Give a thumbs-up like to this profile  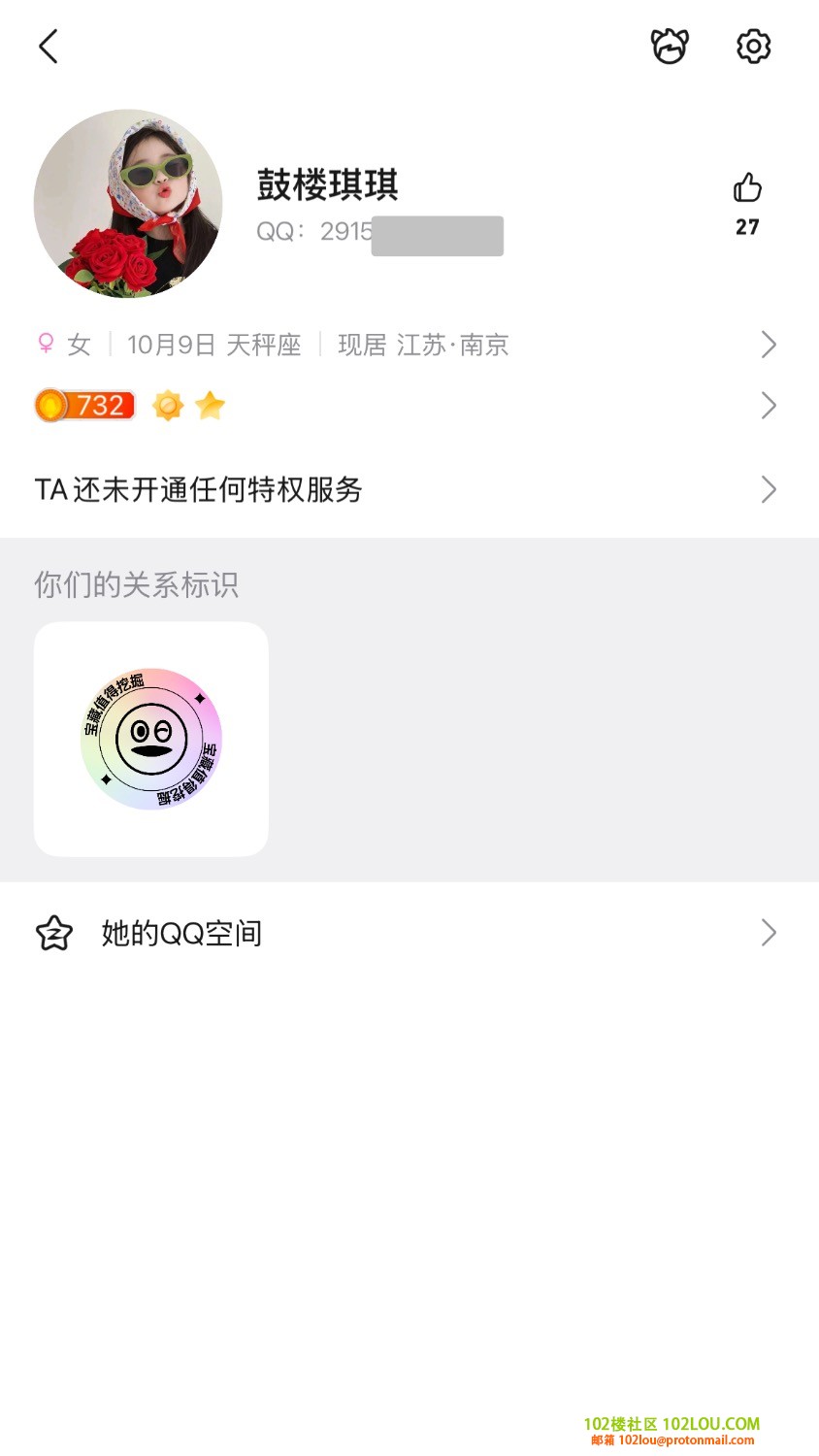click(x=747, y=188)
